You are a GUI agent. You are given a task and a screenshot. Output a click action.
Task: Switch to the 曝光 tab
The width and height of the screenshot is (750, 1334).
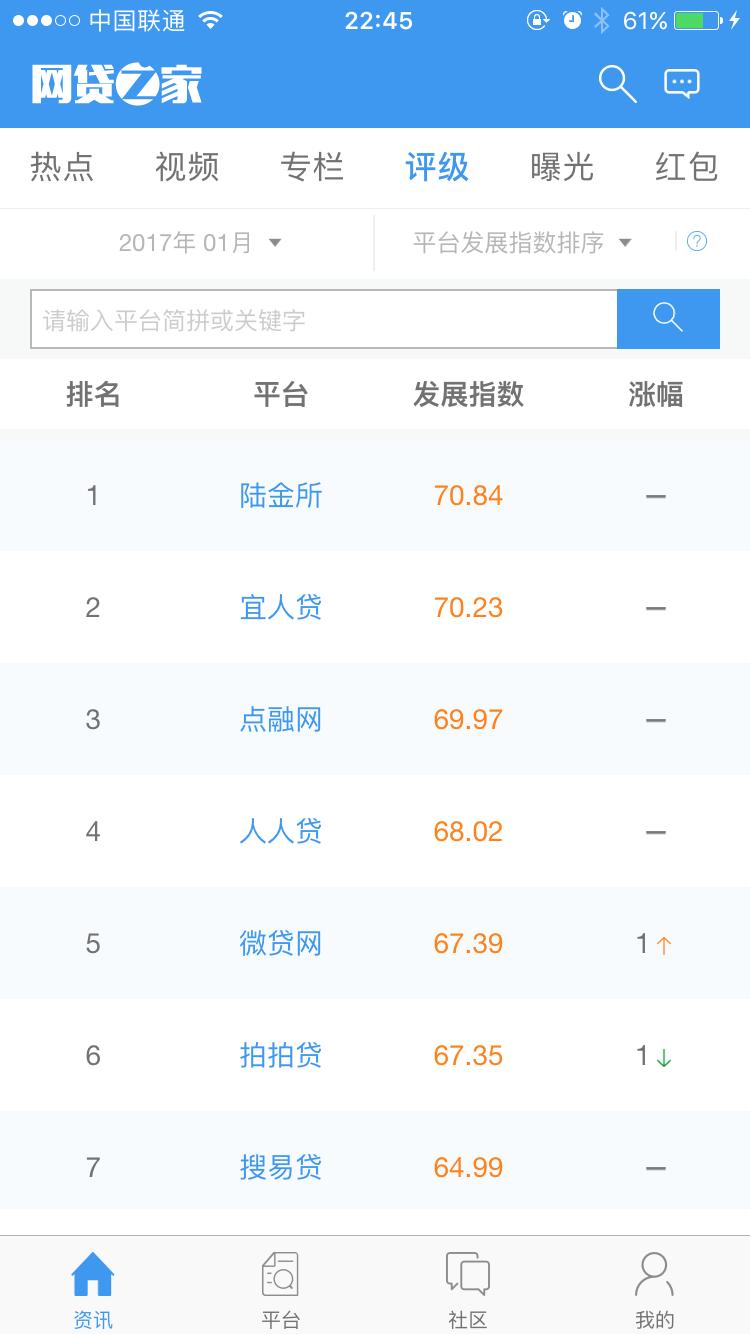561,168
